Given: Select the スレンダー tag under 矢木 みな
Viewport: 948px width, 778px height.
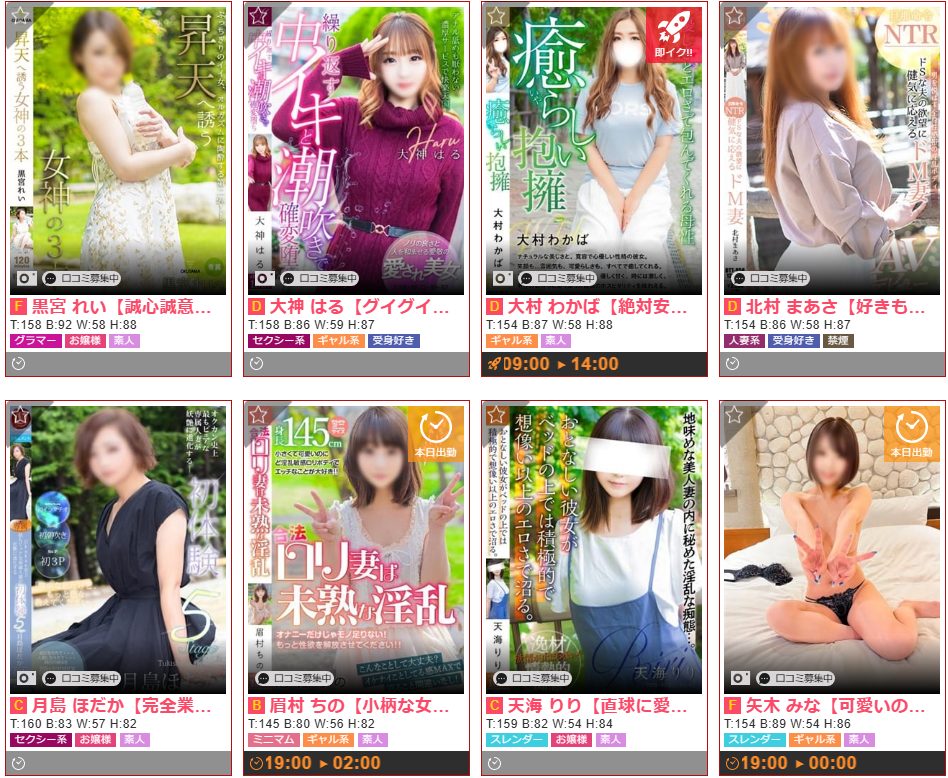Looking at the screenshot, I should click(x=753, y=740).
